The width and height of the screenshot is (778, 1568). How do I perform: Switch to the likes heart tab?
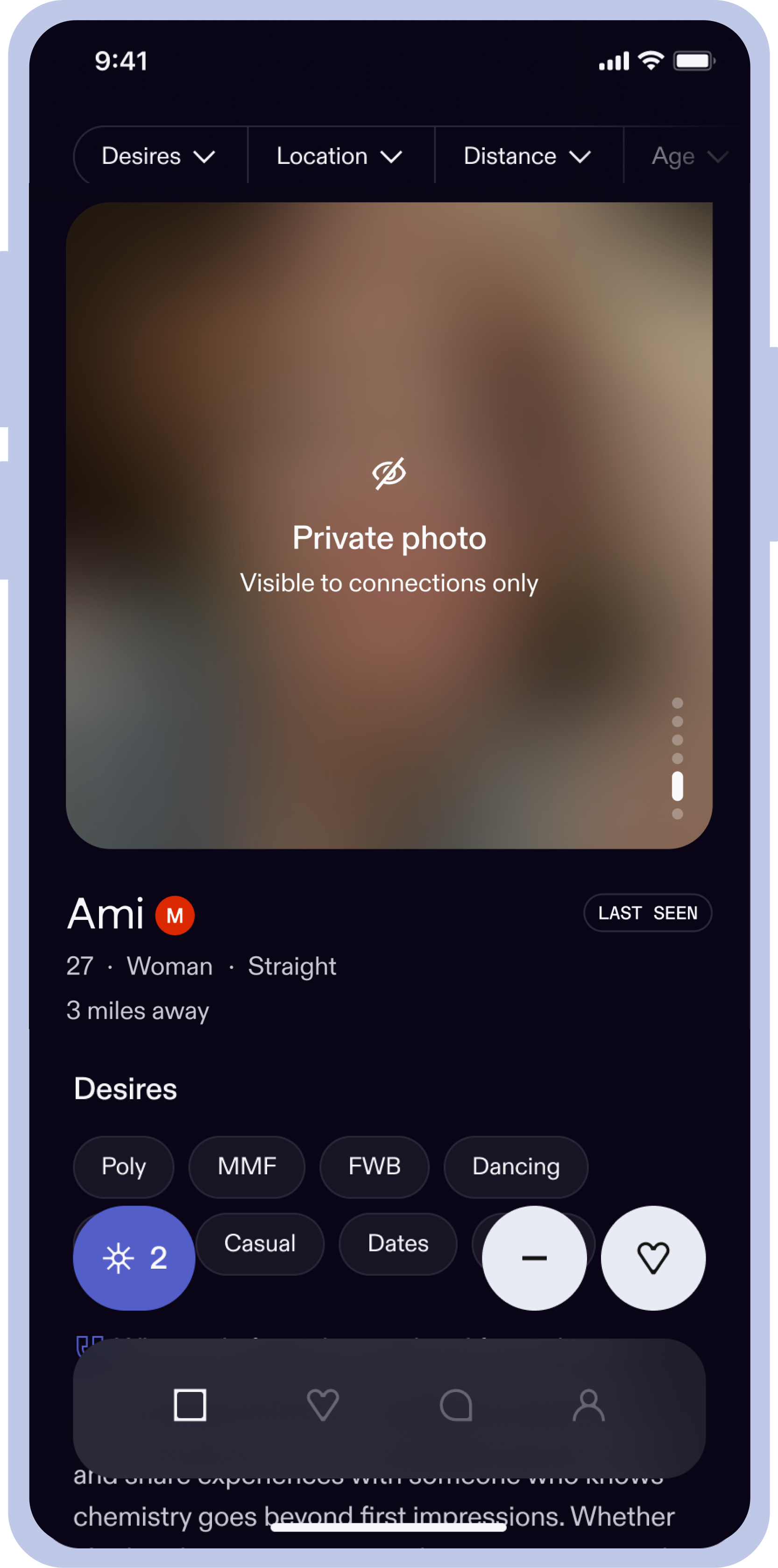tap(323, 1405)
